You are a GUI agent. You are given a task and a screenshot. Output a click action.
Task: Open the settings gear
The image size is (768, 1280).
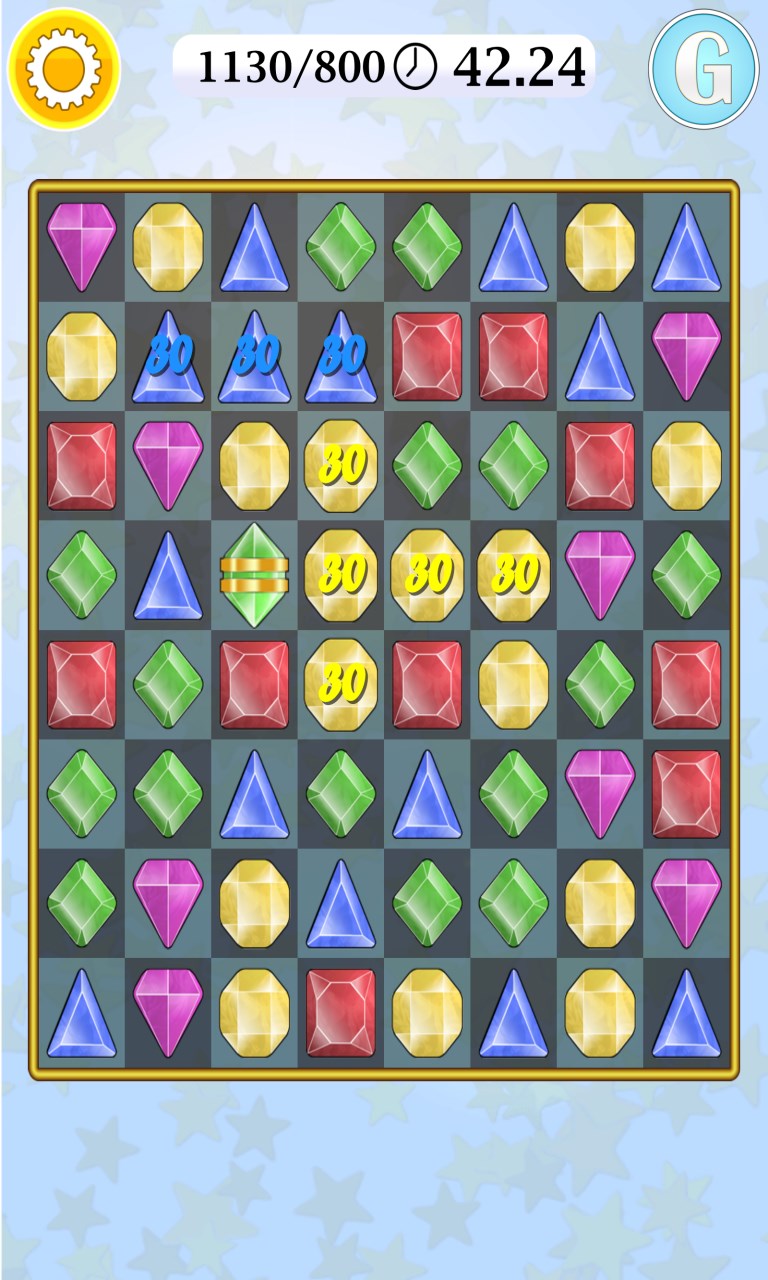[x=64, y=68]
